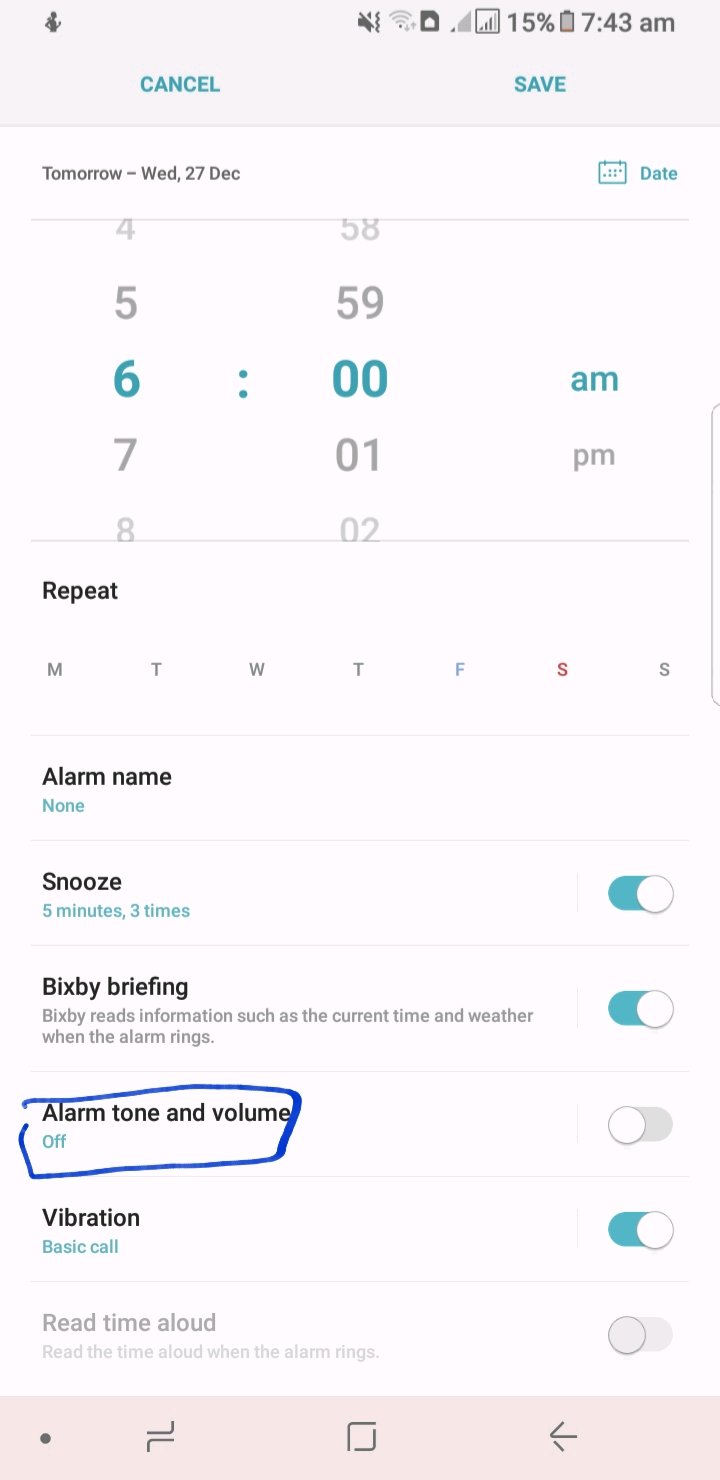The image size is (720, 1480).
Task: Open the Alarm name setting
Action: click(300, 789)
